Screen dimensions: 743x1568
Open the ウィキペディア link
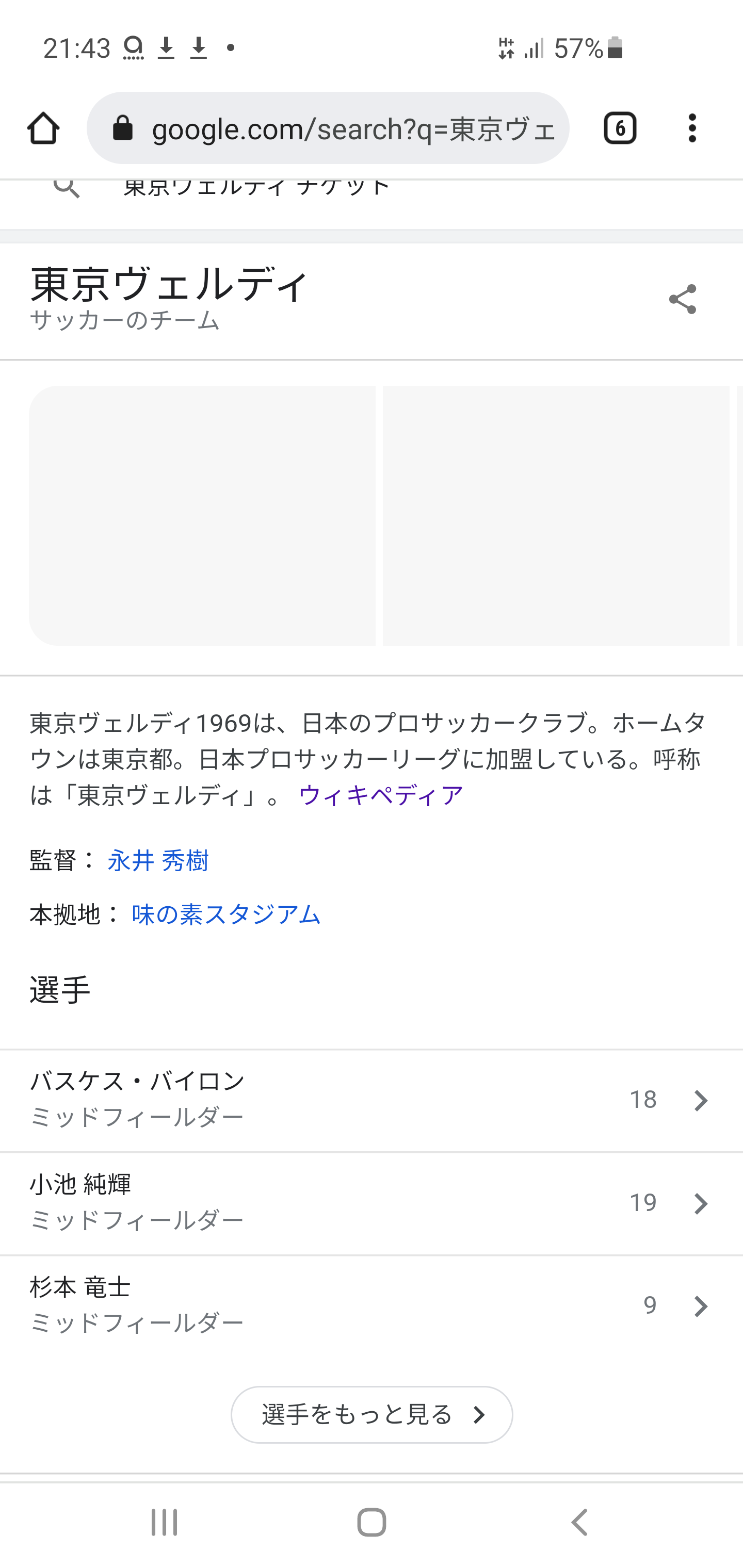[381, 795]
